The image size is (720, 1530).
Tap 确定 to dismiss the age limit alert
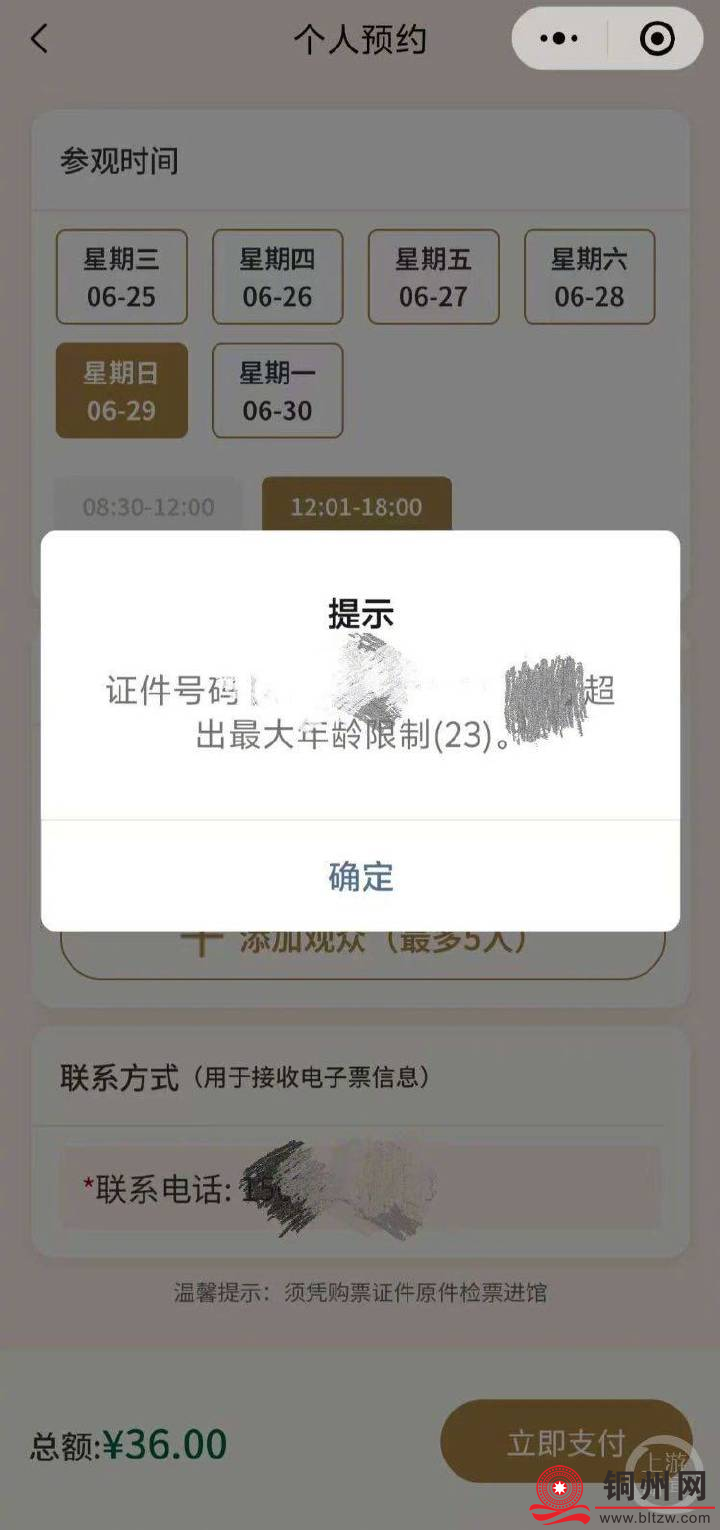coord(360,876)
